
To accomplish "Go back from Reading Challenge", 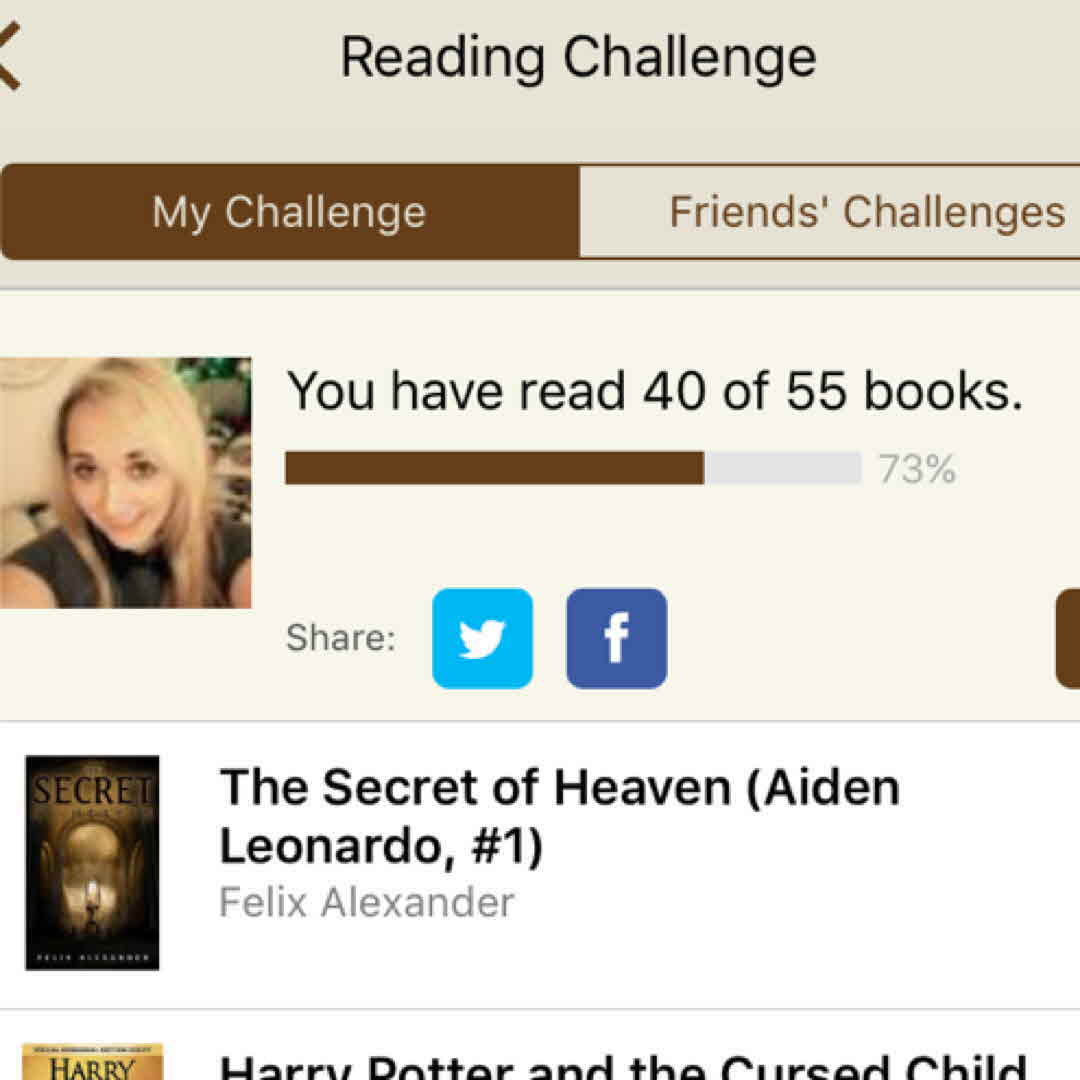I will (10, 58).
